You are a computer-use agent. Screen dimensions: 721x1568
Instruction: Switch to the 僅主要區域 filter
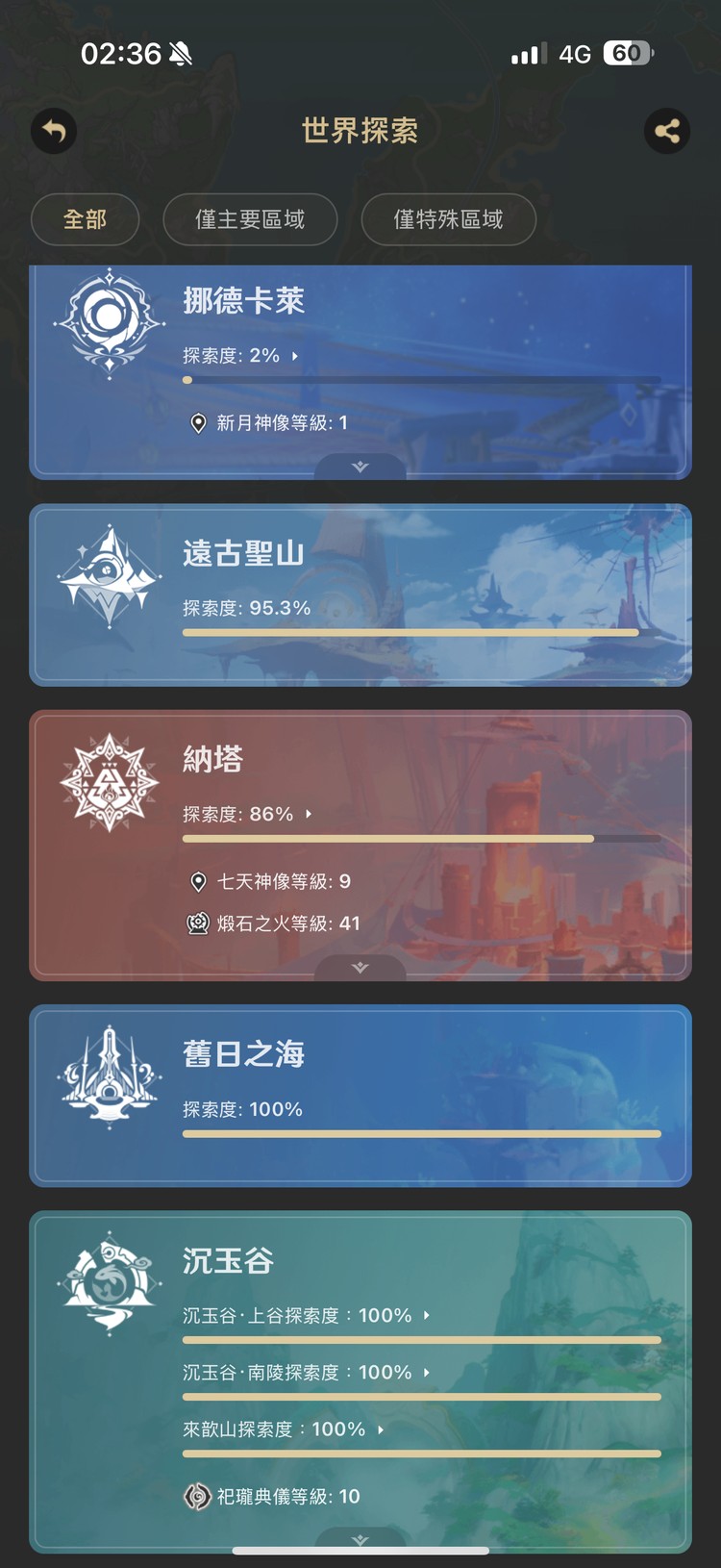coord(250,219)
